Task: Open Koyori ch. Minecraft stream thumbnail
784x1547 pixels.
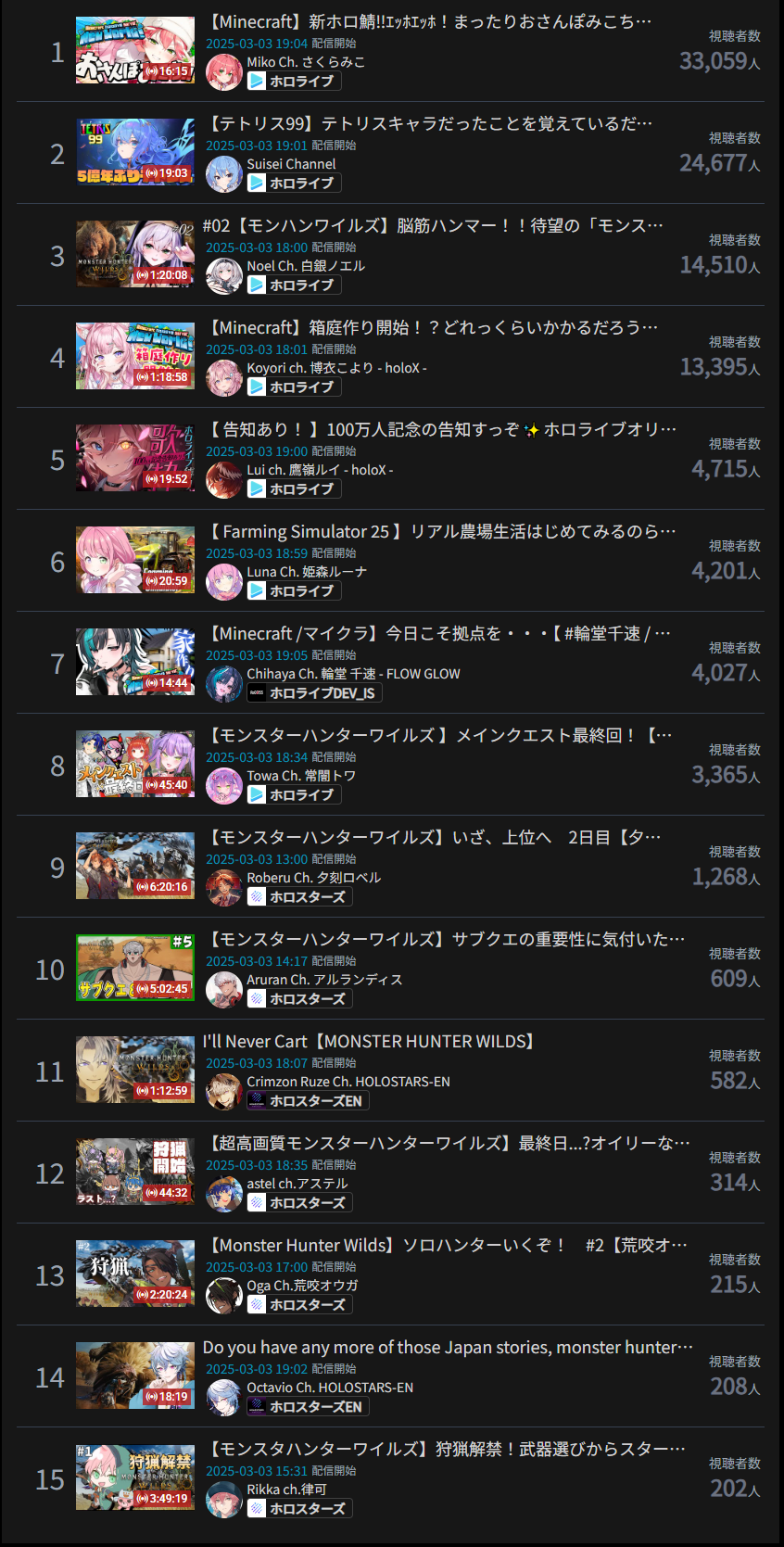Action: tap(135, 356)
